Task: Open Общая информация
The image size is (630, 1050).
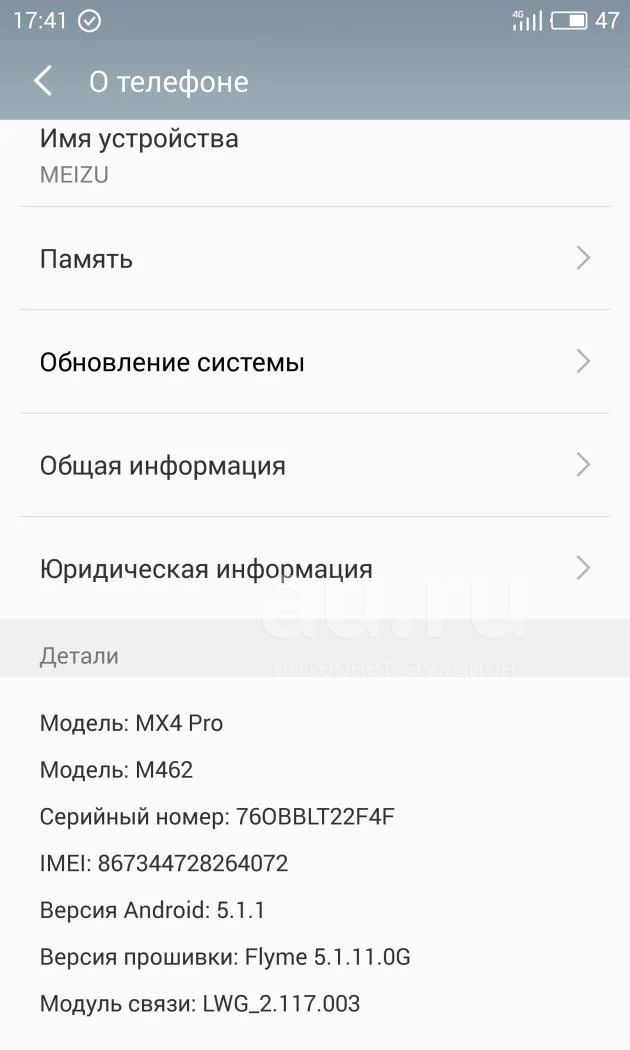Action: pos(315,465)
